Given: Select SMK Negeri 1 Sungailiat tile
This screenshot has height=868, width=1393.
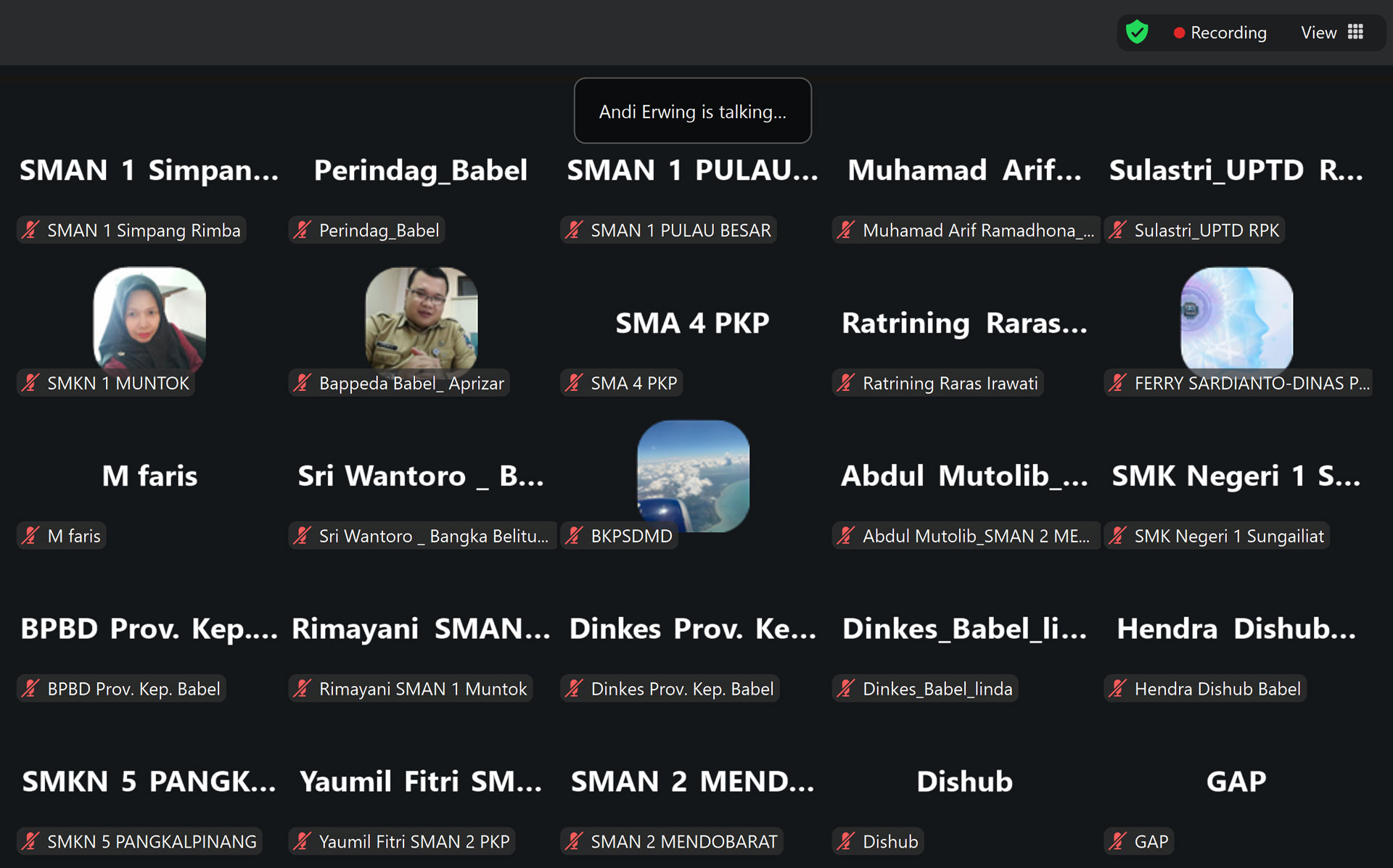Looking at the screenshot, I should click(x=1236, y=476).
